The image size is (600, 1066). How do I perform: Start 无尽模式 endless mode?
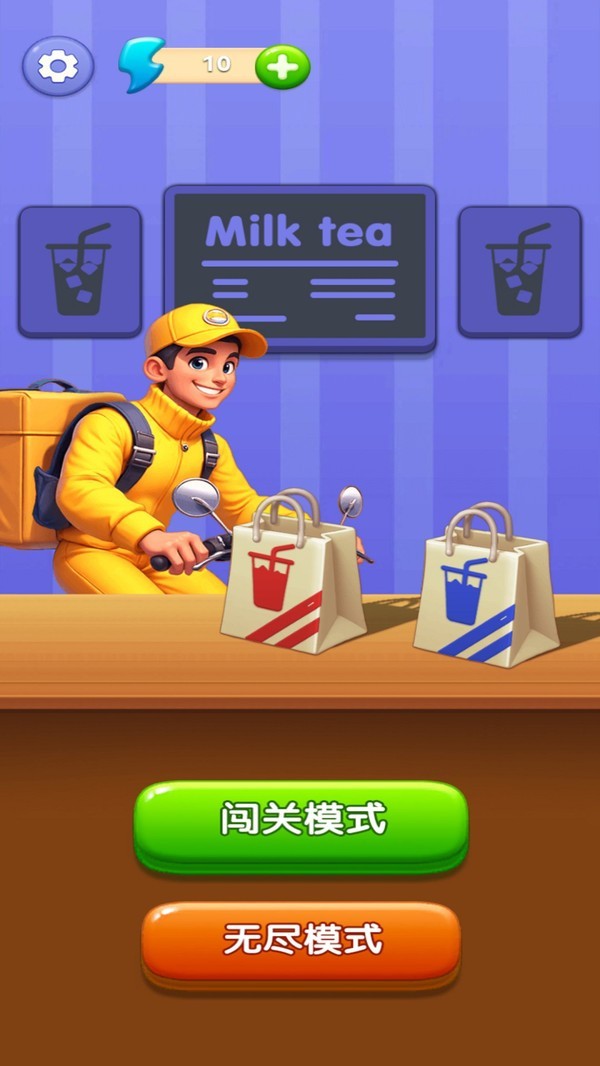click(301, 940)
